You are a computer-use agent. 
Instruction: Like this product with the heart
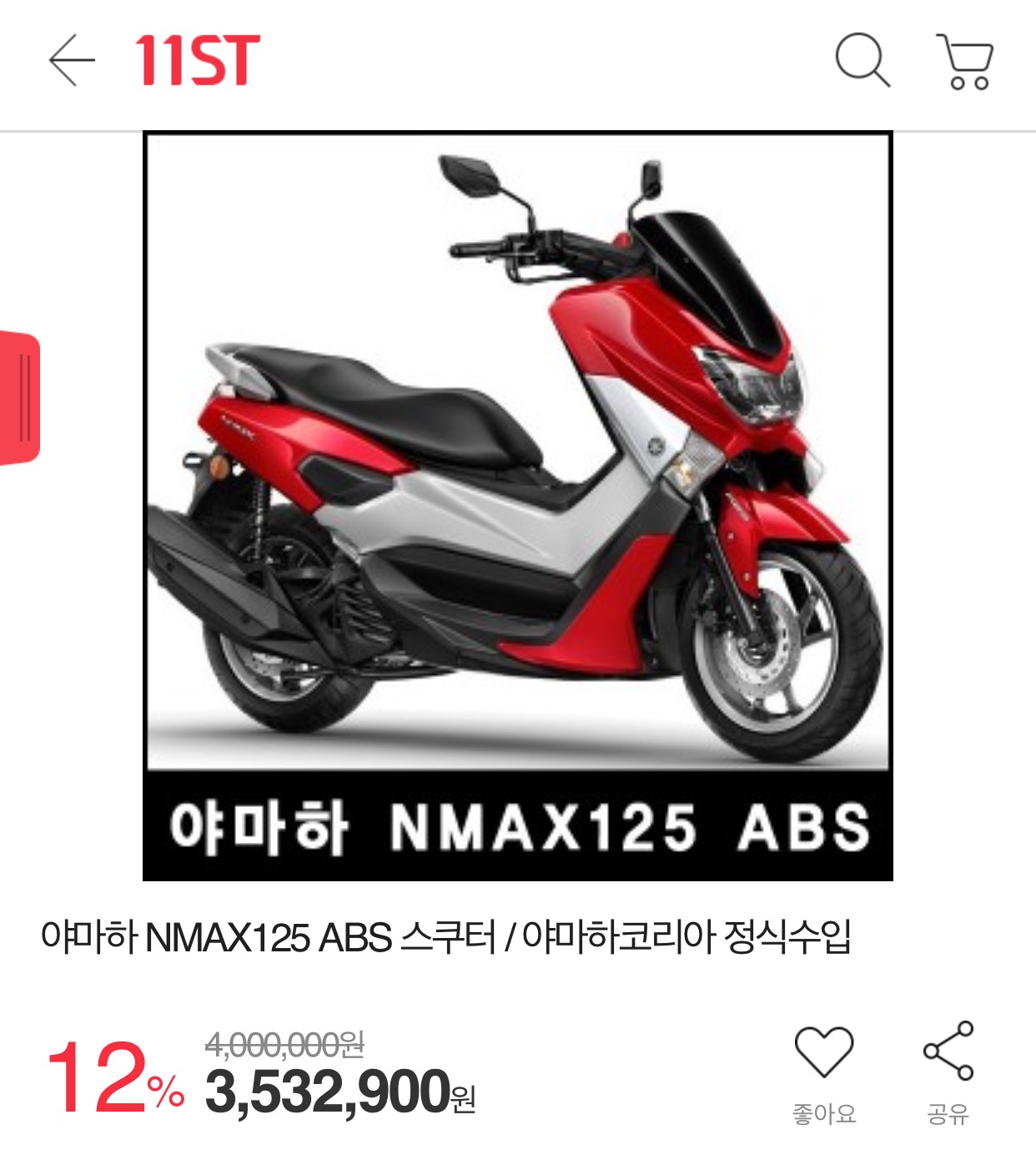click(x=823, y=1053)
